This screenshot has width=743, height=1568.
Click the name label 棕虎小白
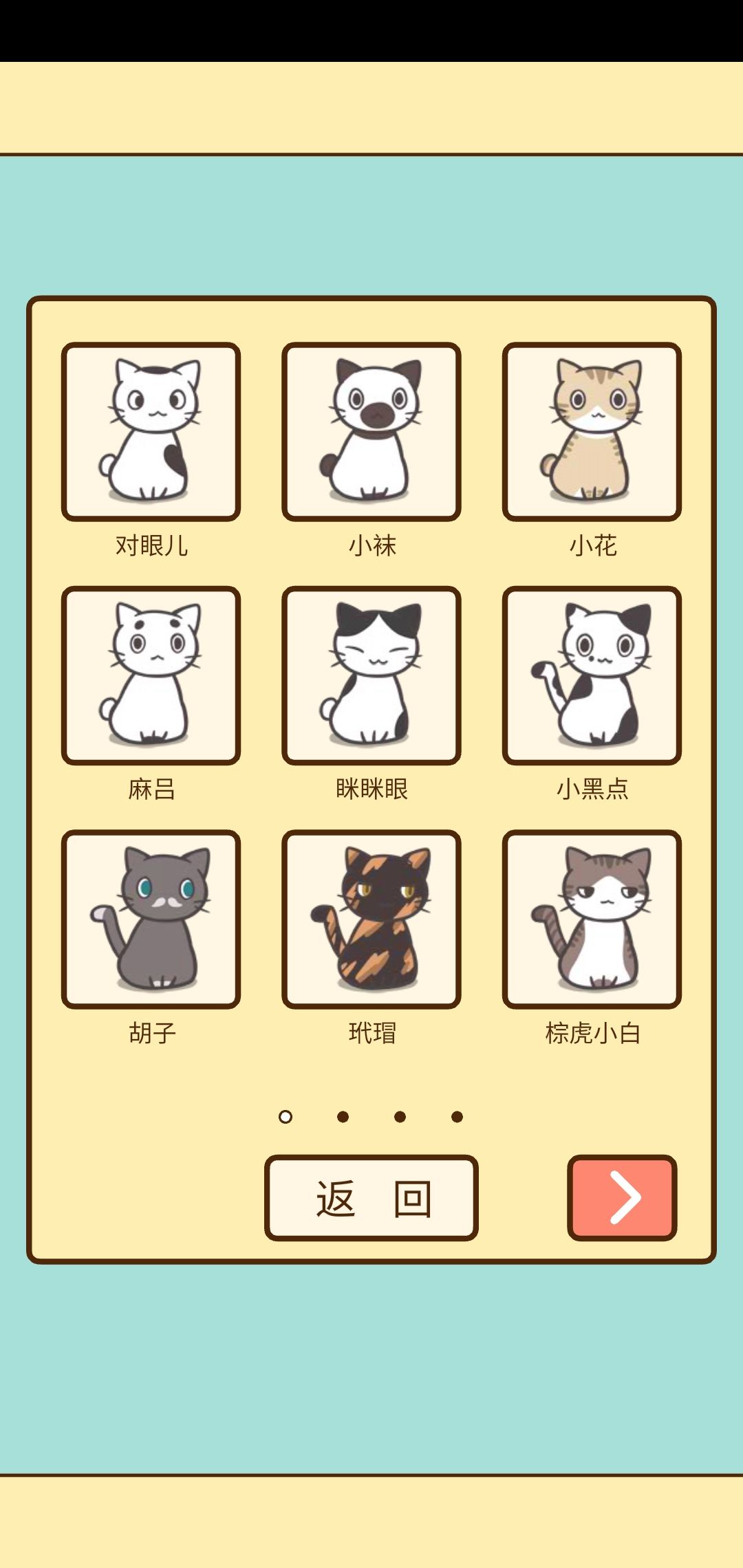coord(593,1032)
